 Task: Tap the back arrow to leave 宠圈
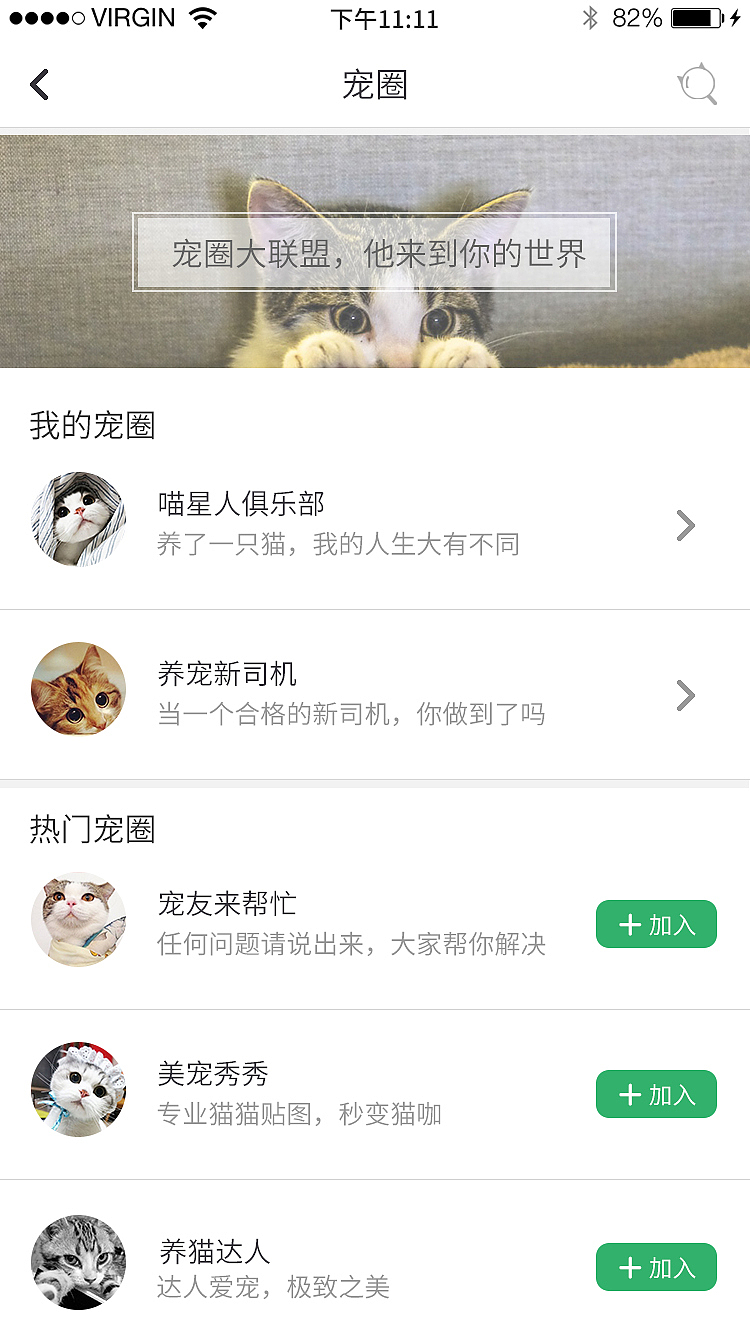coord(40,84)
